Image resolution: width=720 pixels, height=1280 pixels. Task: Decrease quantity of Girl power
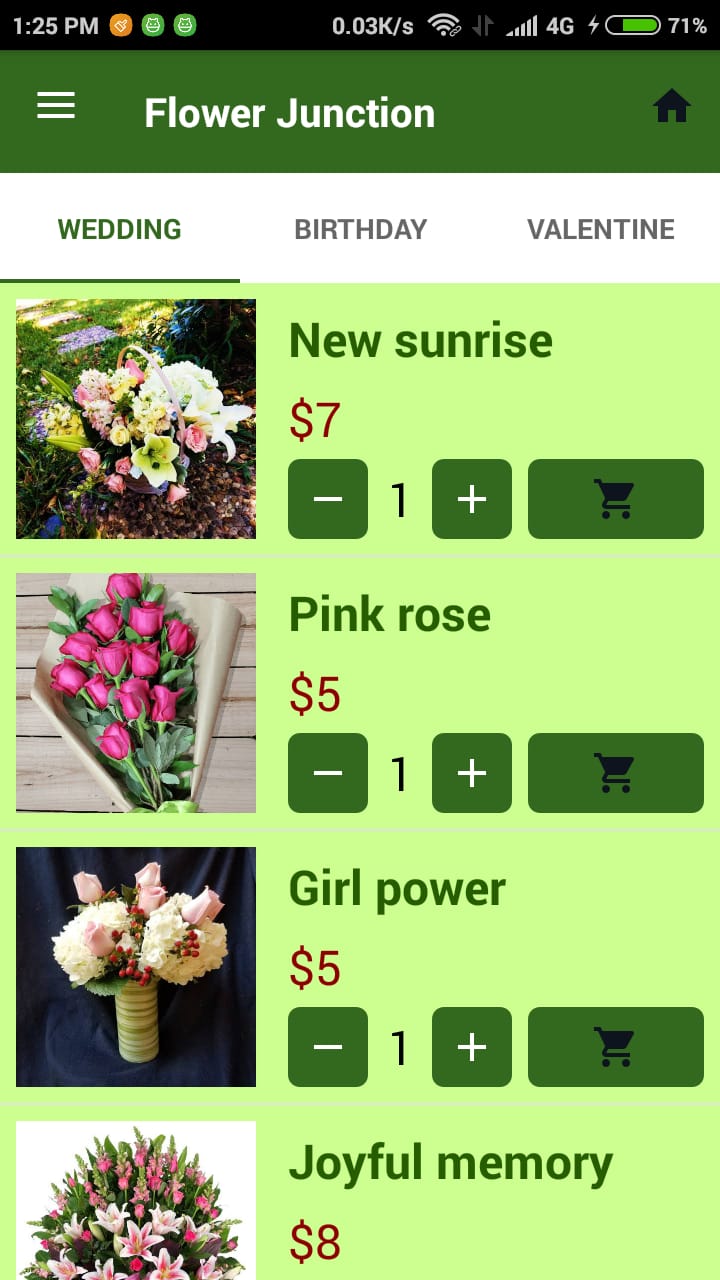point(327,1046)
